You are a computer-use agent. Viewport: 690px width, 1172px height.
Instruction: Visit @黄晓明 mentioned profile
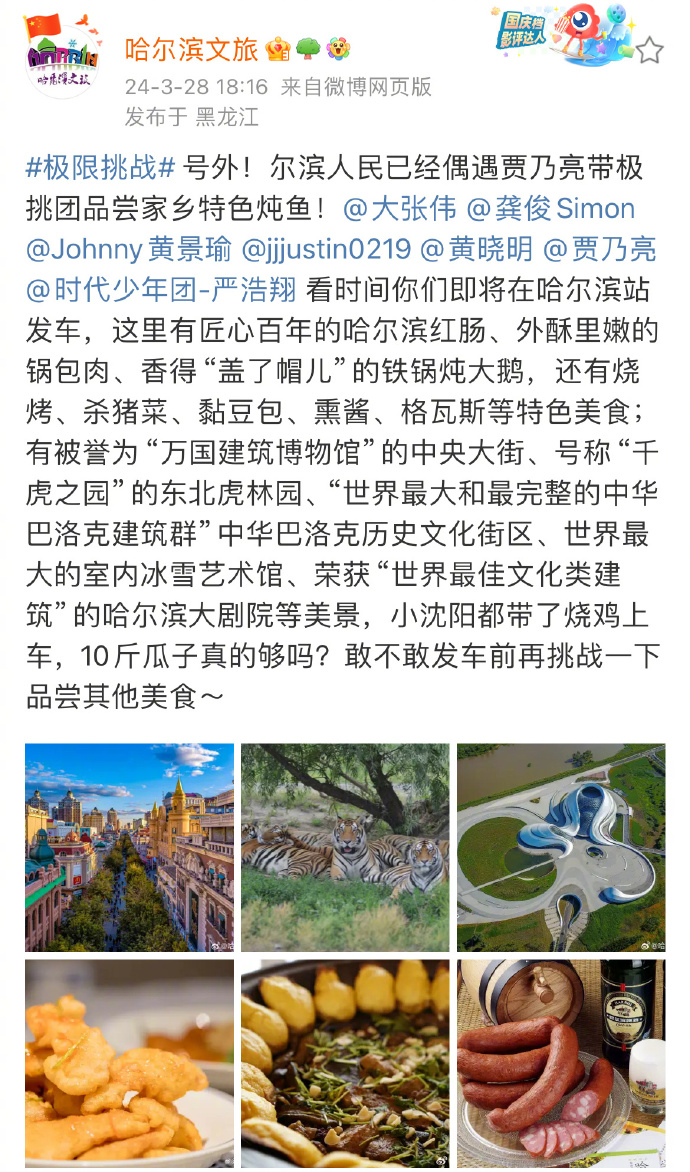point(476,248)
